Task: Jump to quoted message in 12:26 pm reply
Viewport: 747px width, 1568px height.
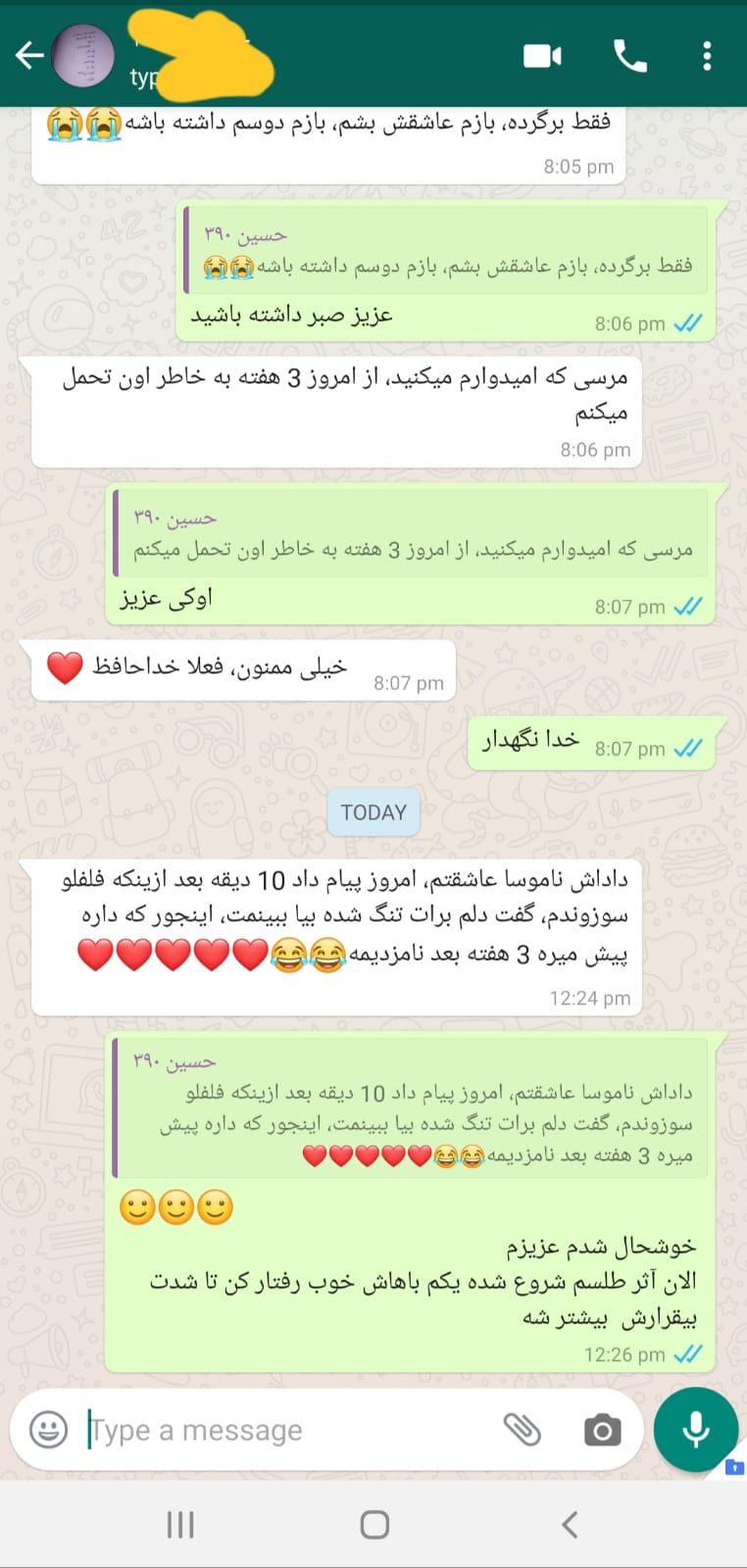Action: 410,1108
